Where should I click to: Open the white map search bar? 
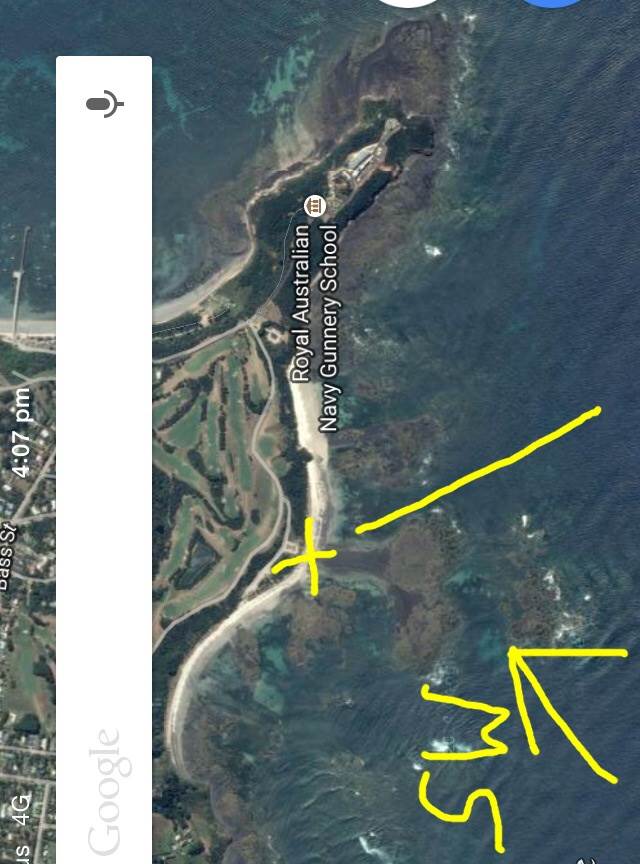coord(104,450)
